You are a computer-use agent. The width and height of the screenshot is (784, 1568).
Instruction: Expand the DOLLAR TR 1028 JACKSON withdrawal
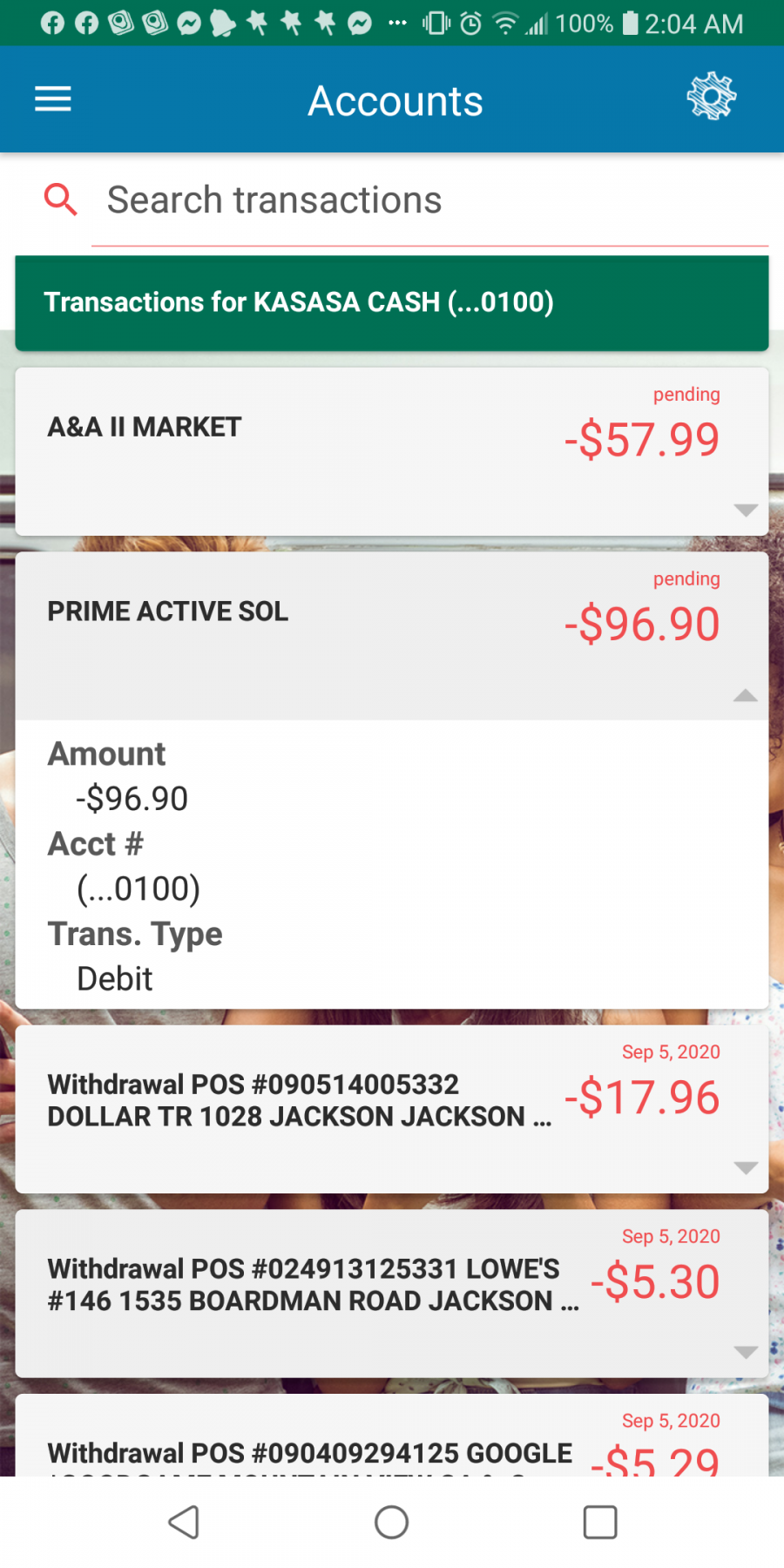coord(745,1168)
